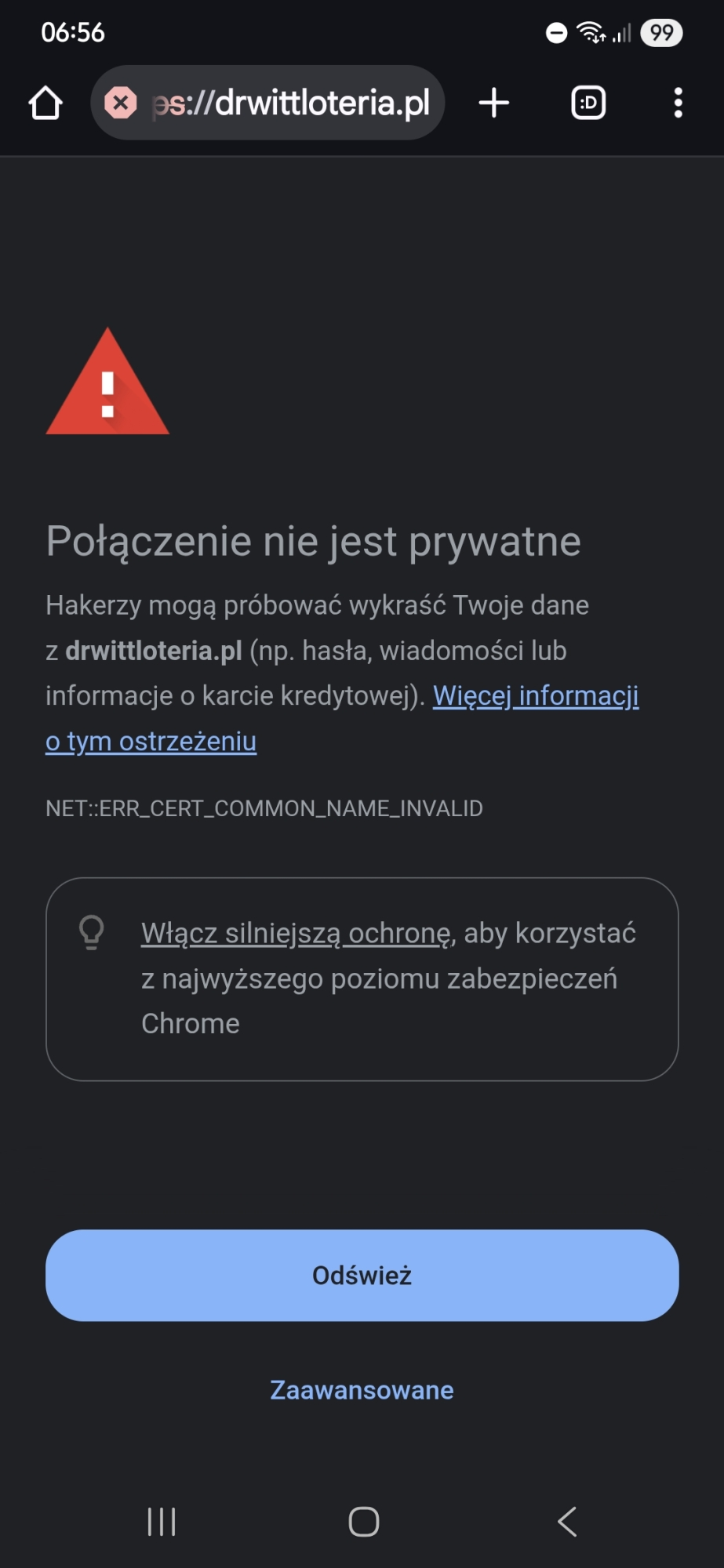Open the "Więcej informacji o tym ostrzeżeniu" link
Viewport: 724px width, 1568px height.
coord(535,695)
